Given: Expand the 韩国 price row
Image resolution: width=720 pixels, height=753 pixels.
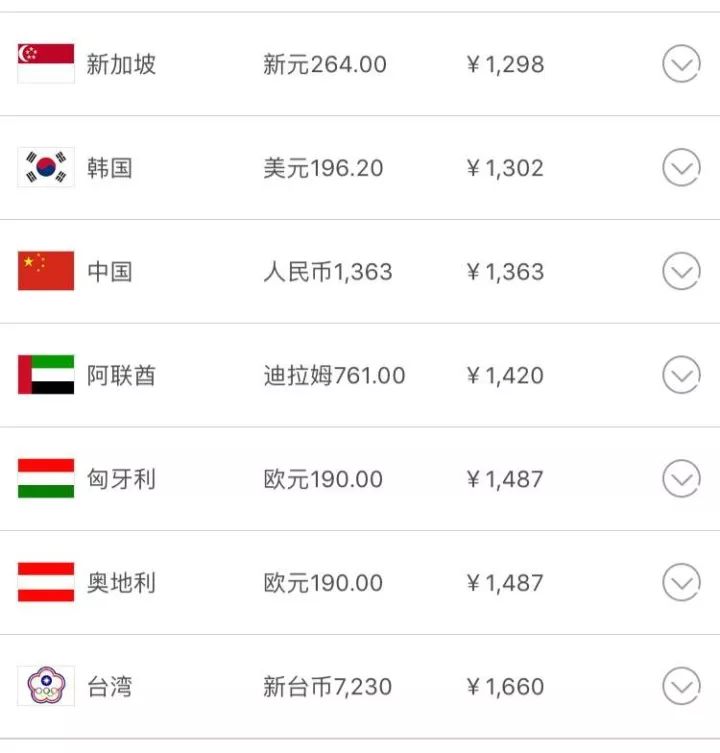Looking at the screenshot, I should (x=681, y=168).
